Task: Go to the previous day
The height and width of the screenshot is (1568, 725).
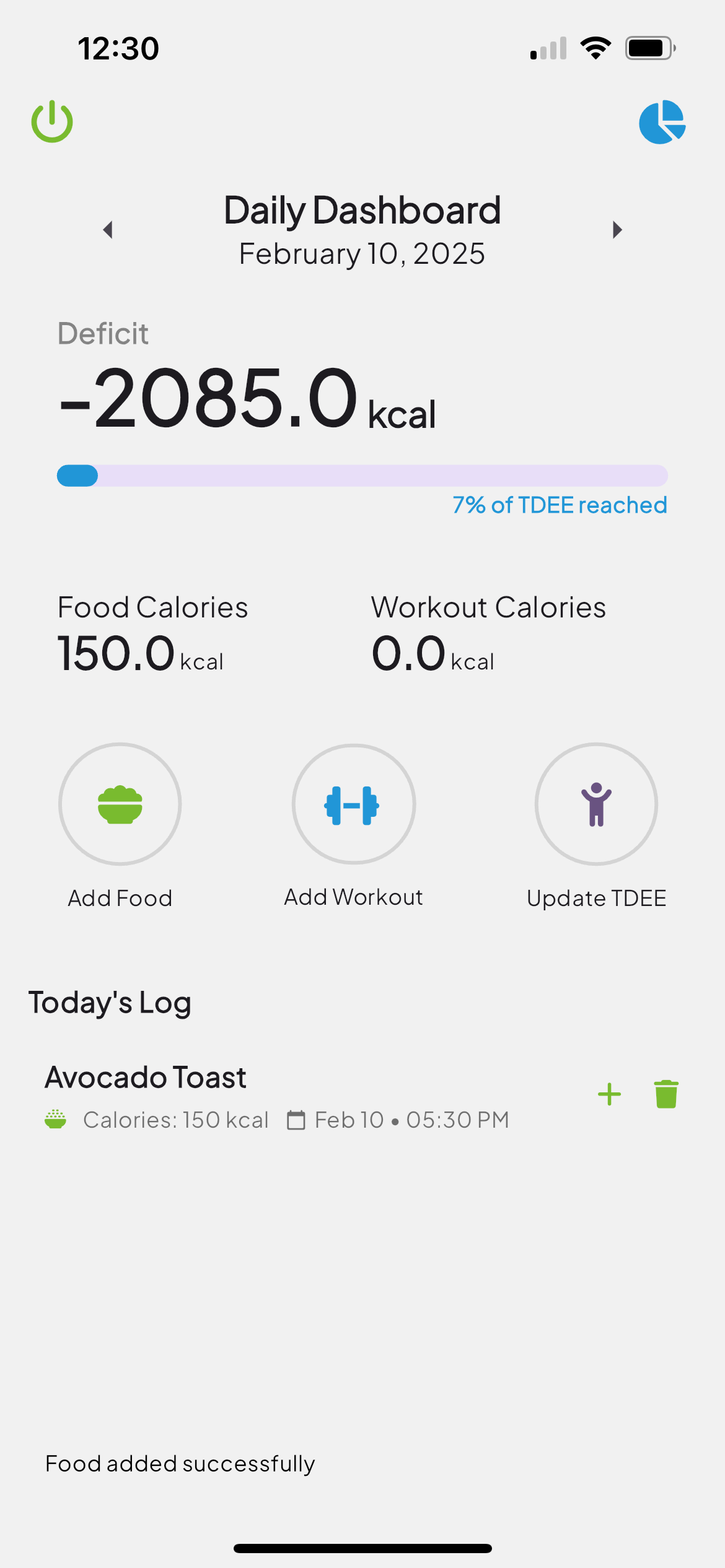Action: 108,230
